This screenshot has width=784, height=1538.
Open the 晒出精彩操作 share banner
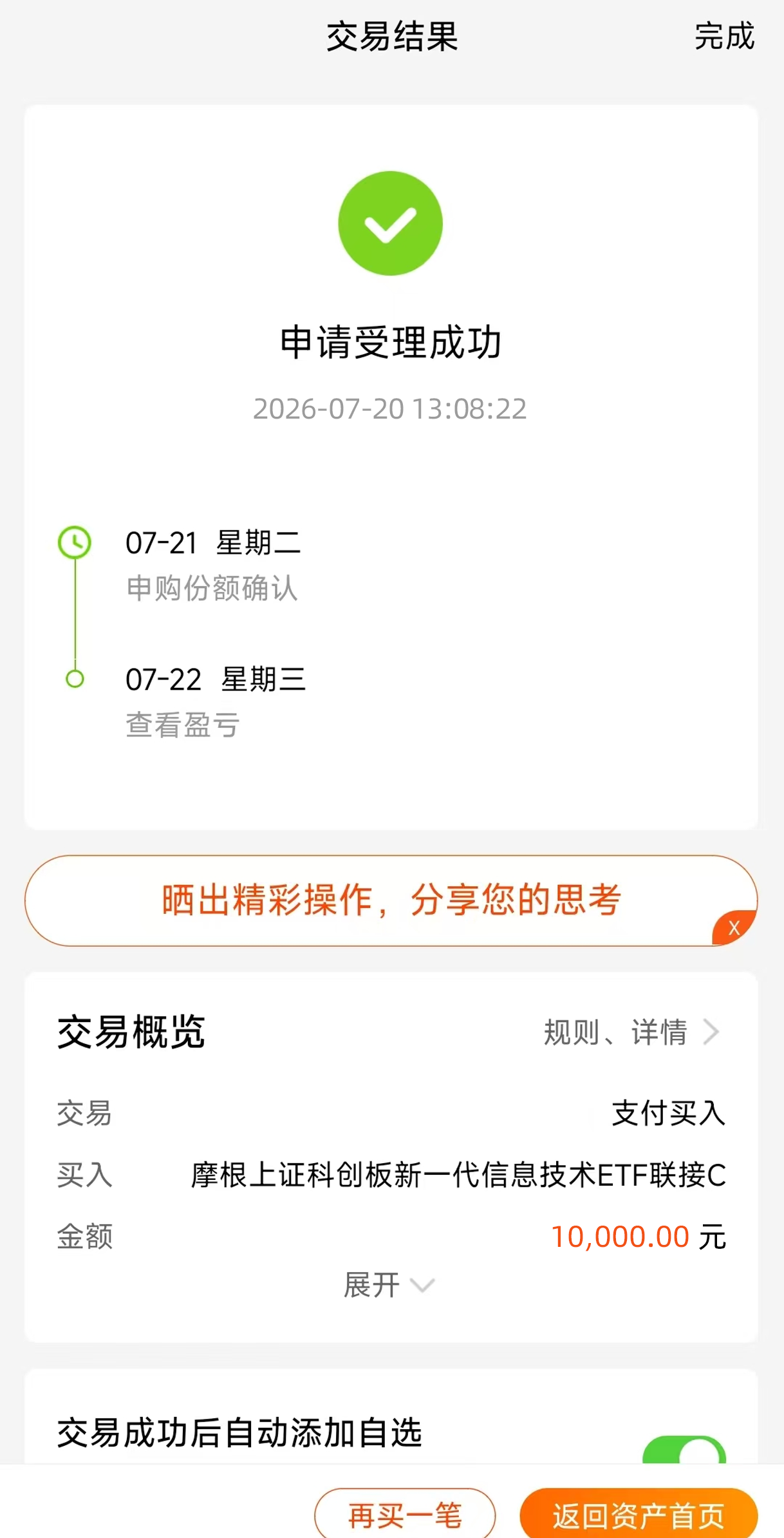391,900
